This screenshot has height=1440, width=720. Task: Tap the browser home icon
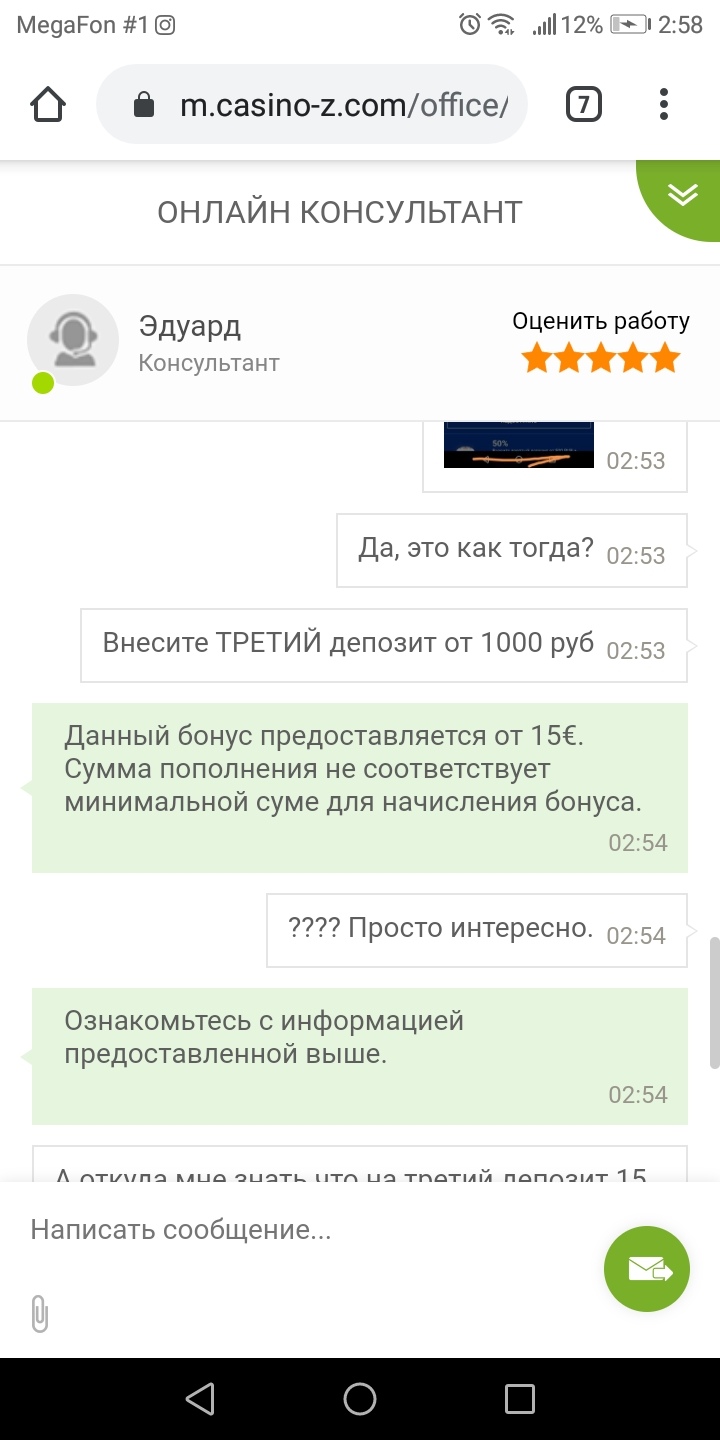(48, 105)
